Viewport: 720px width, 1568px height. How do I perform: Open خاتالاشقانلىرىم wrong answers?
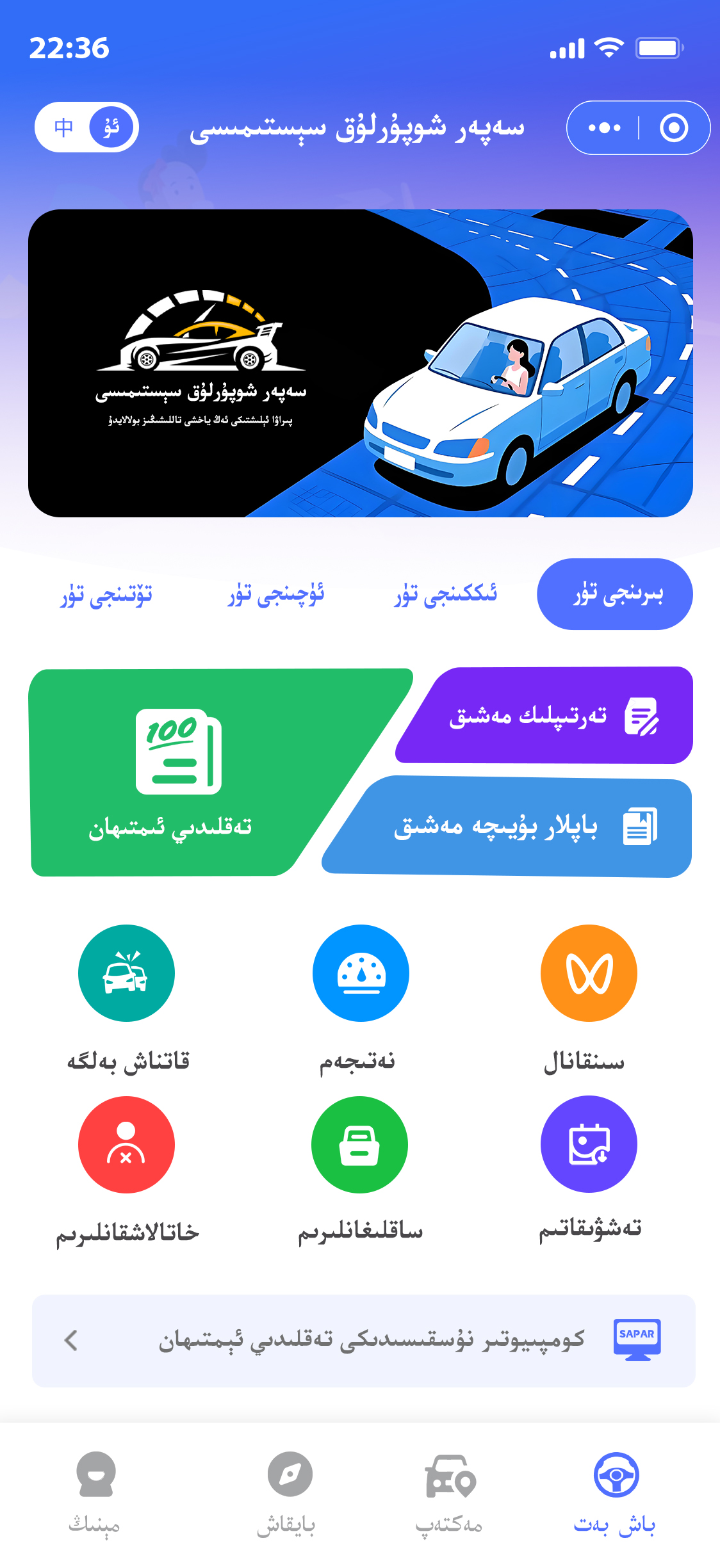(126, 1144)
